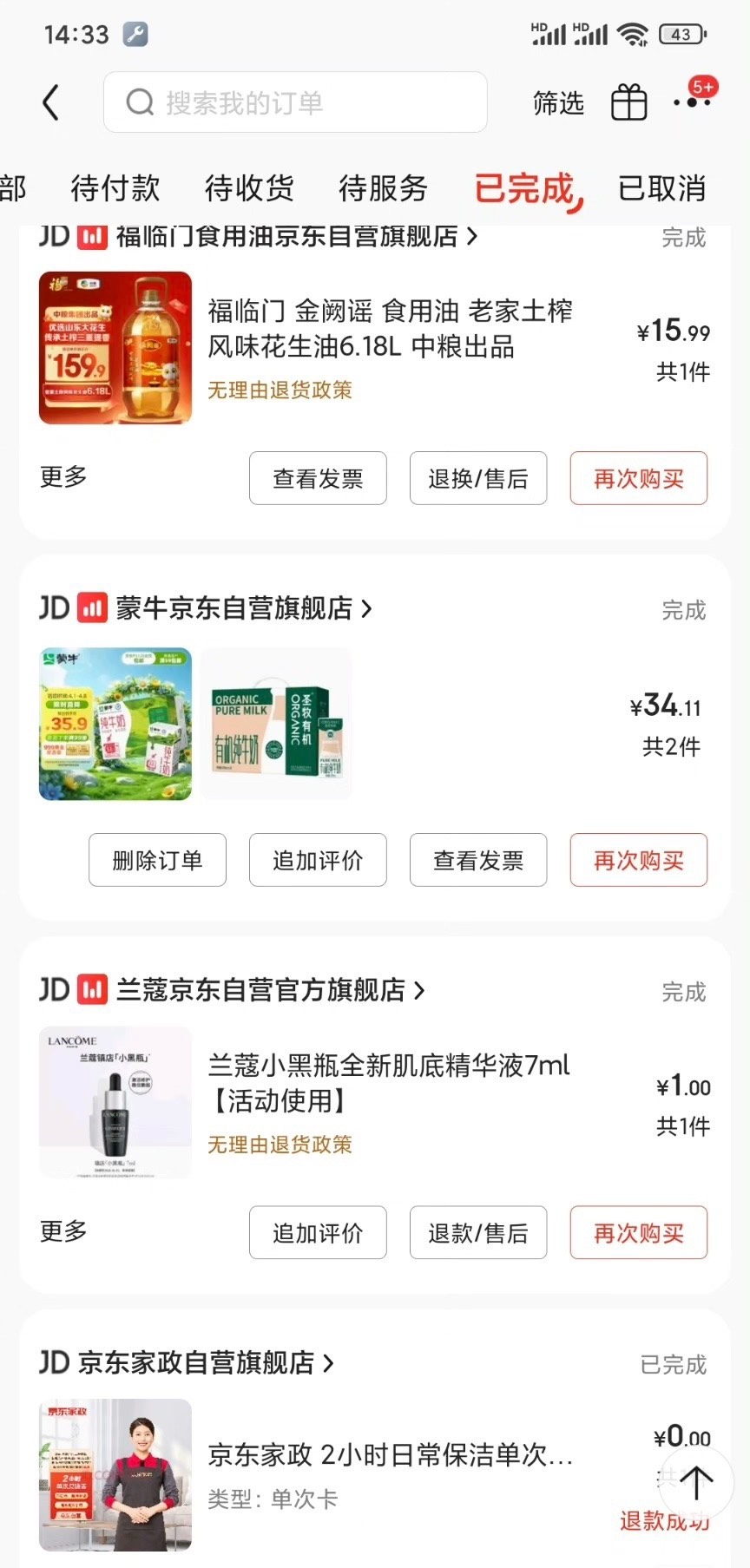Go back using the top arrow
Viewport: 750px width, 1568px height.
(x=51, y=103)
